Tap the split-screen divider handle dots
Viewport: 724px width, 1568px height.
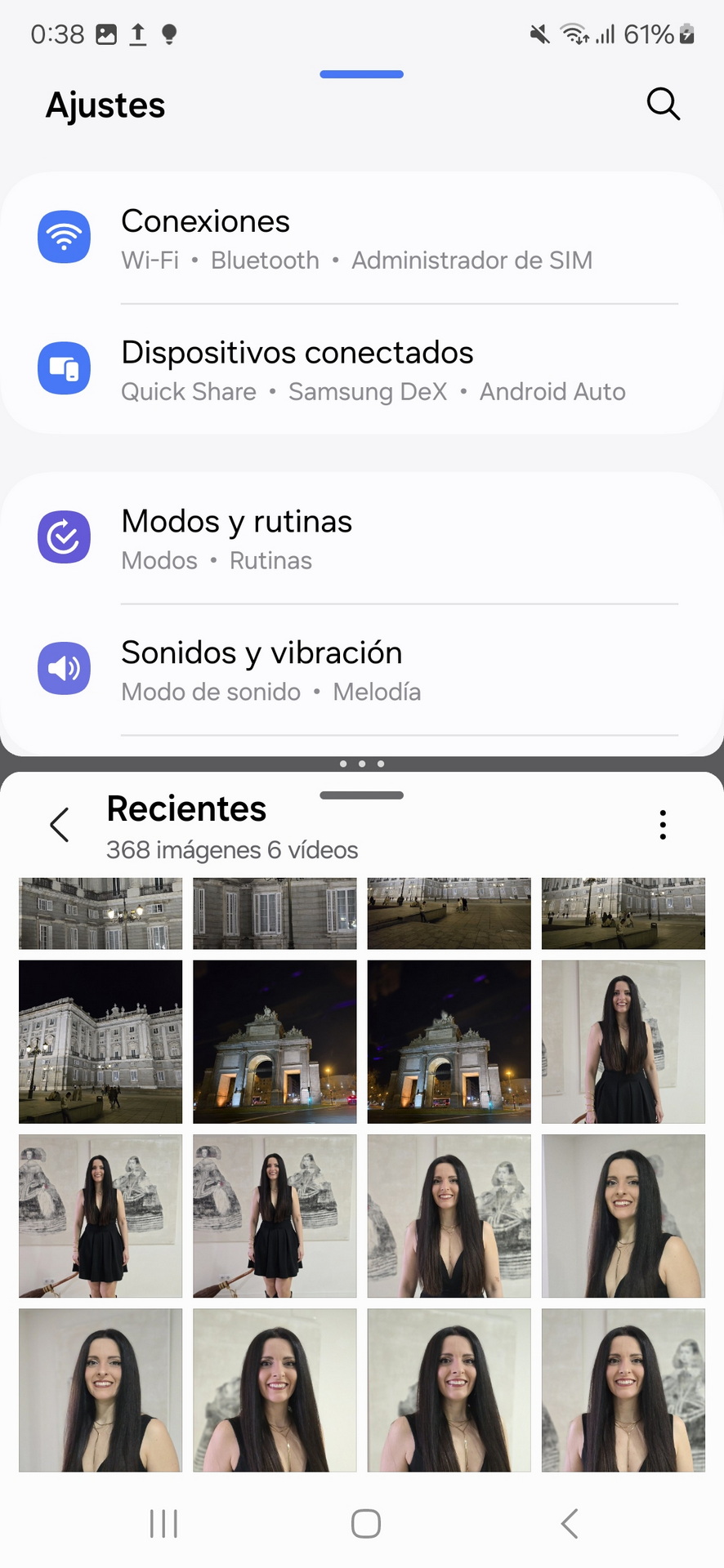pos(362,764)
